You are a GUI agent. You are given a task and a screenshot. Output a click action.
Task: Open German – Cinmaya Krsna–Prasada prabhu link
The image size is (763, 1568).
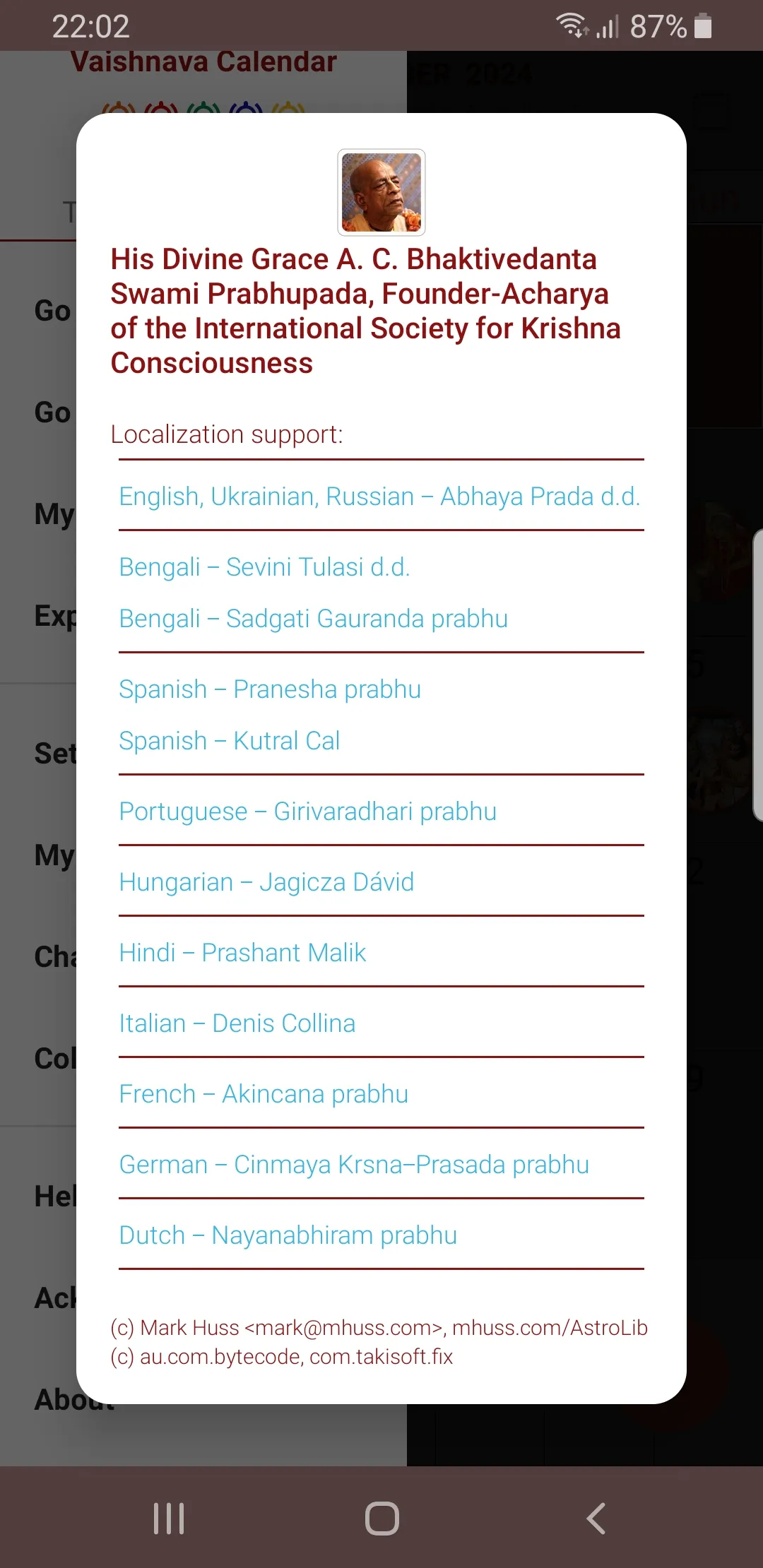pos(354,1164)
